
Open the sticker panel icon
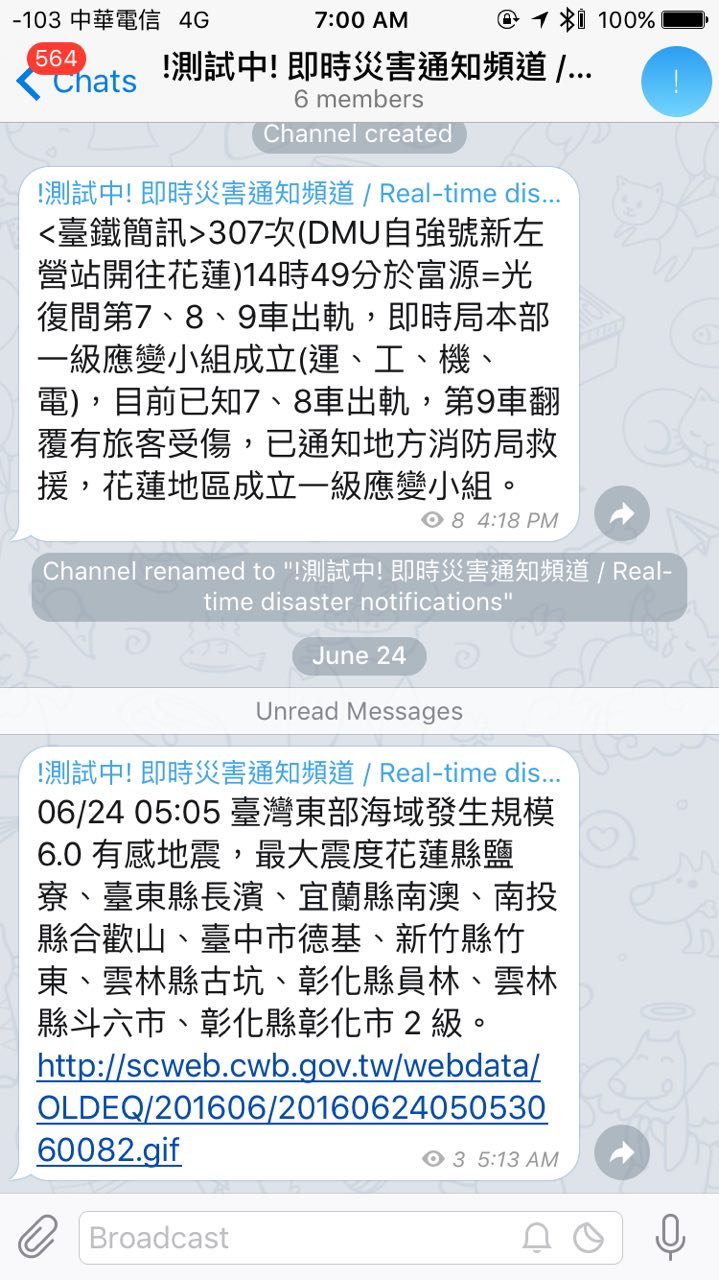point(588,1238)
